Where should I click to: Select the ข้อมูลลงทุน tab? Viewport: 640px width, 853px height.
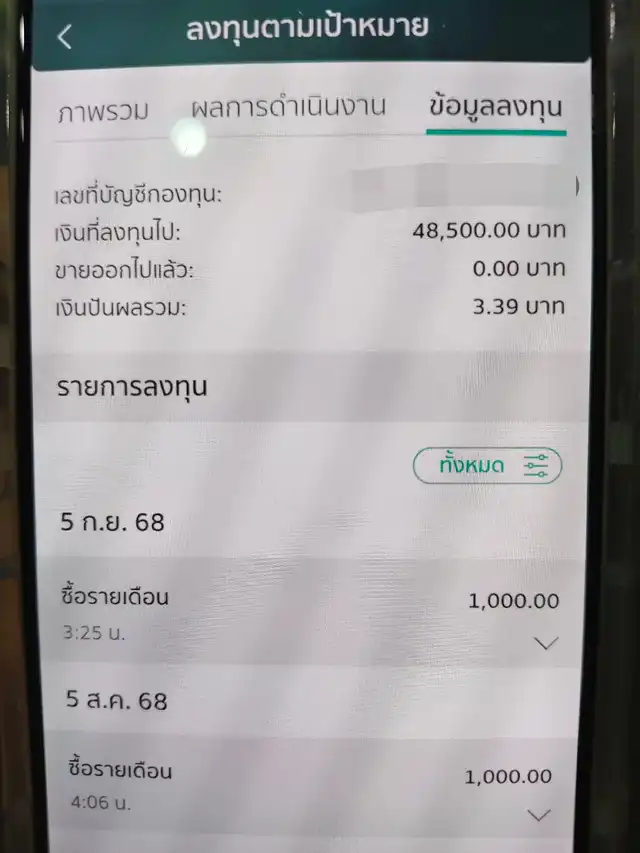click(x=494, y=106)
